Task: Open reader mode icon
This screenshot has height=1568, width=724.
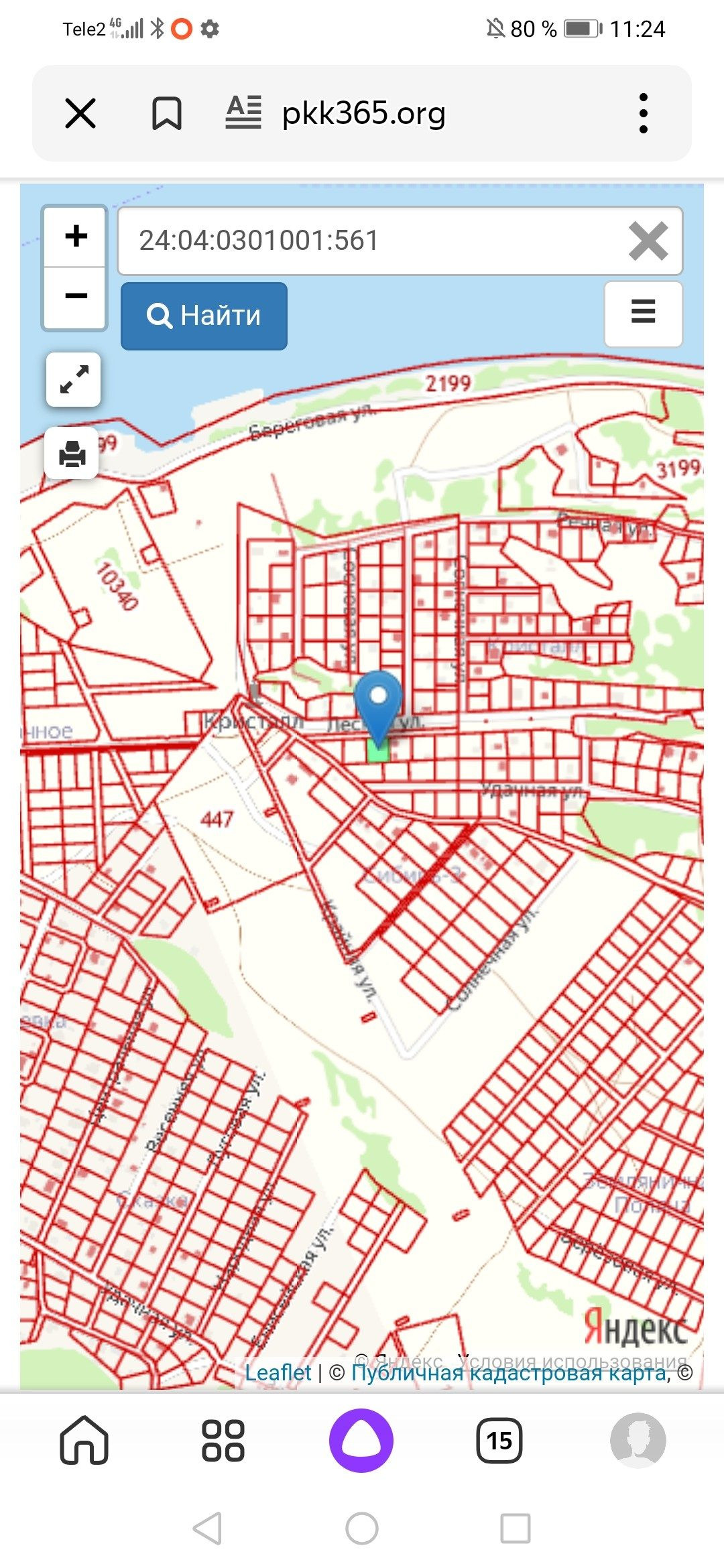Action: point(243,113)
